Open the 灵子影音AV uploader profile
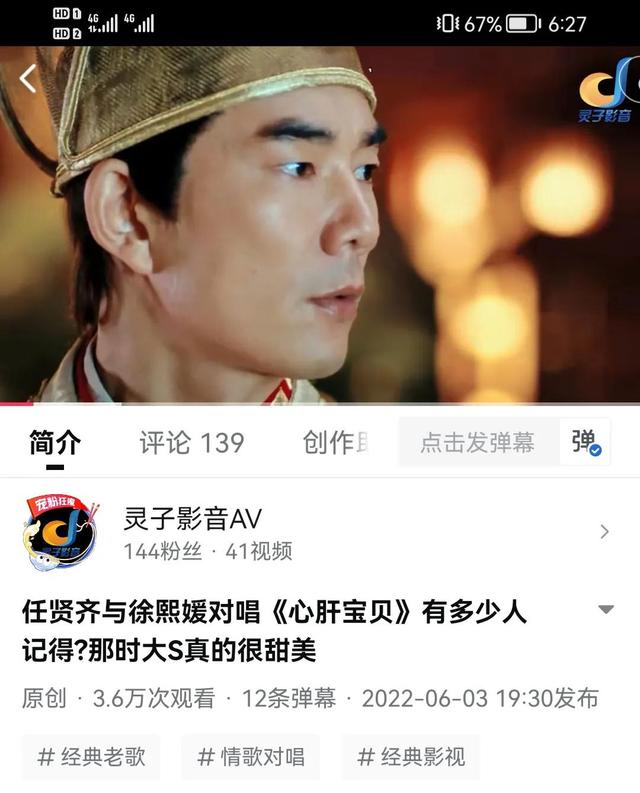The image size is (640, 793). [190, 531]
